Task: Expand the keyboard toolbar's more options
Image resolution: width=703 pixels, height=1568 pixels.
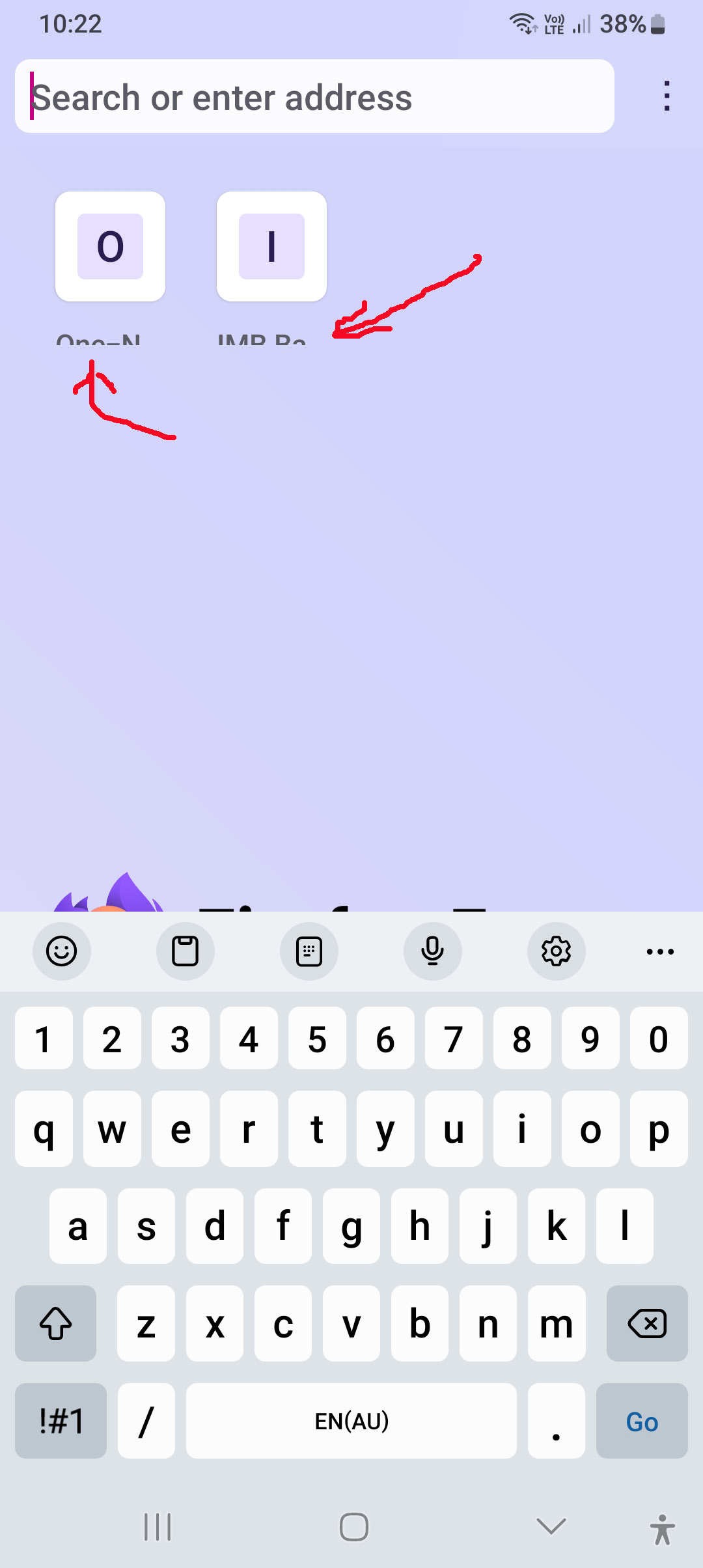Action: (x=660, y=951)
